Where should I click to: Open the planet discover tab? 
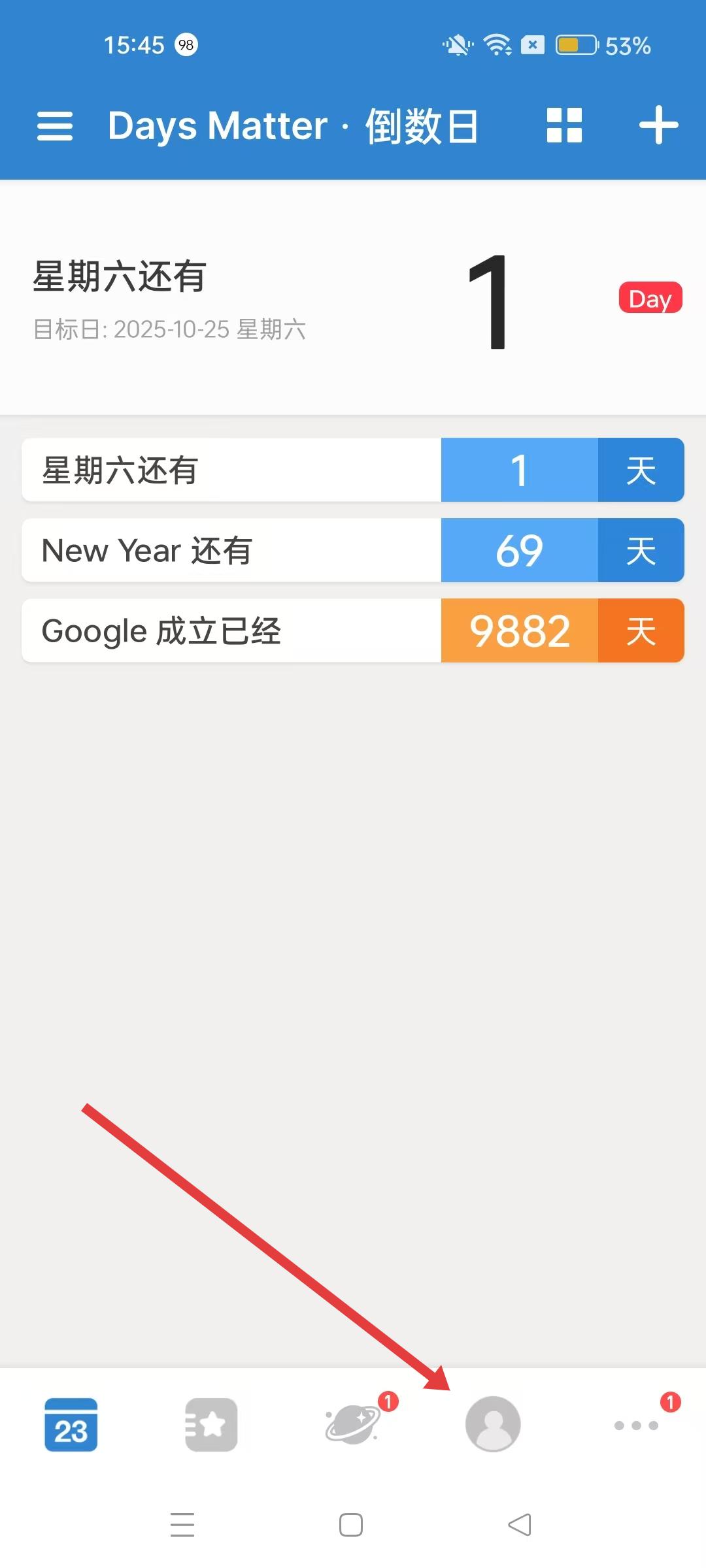(x=353, y=1424)
